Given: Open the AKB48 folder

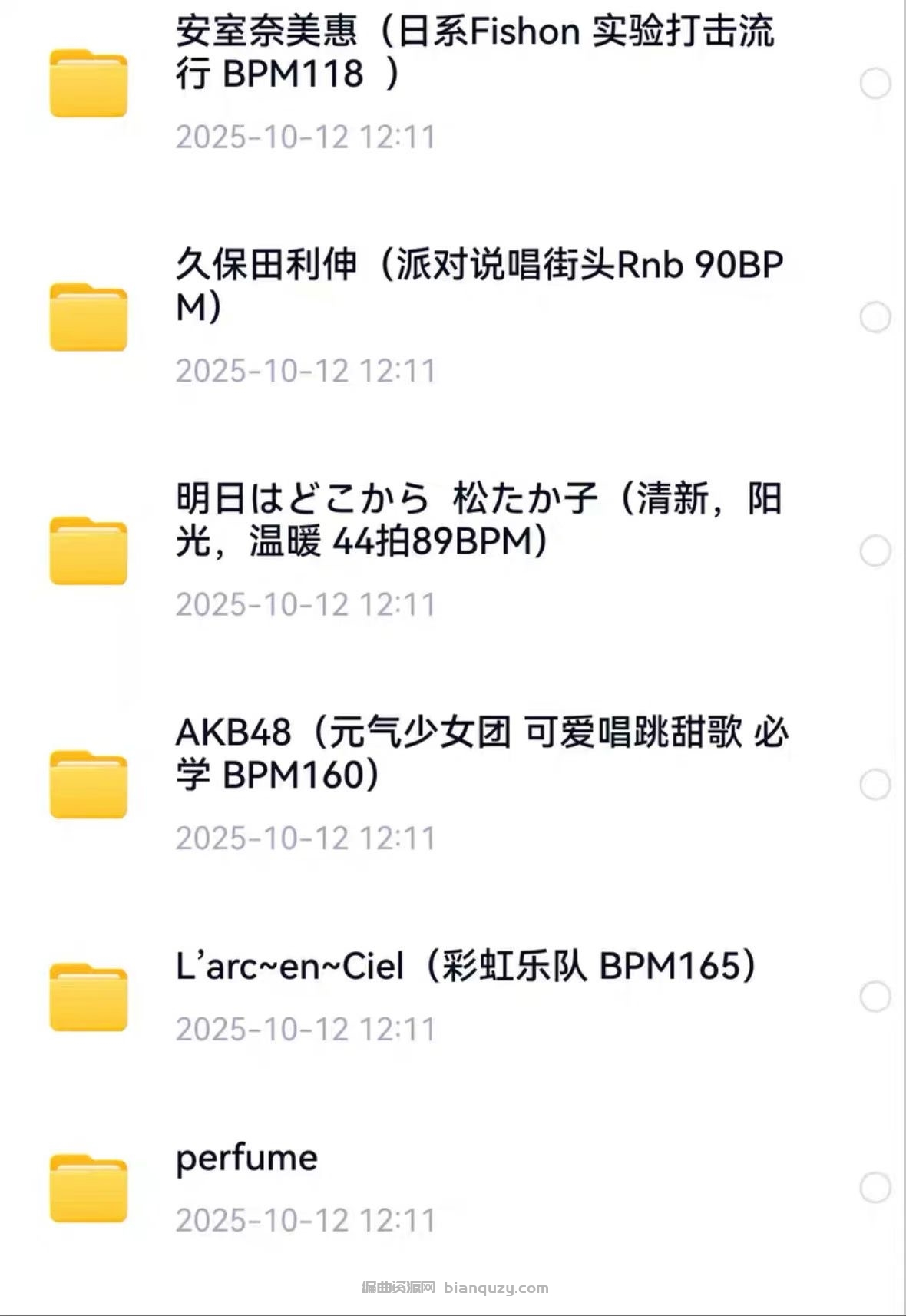Looking at the screenshot, I should (x=481, y=753).
